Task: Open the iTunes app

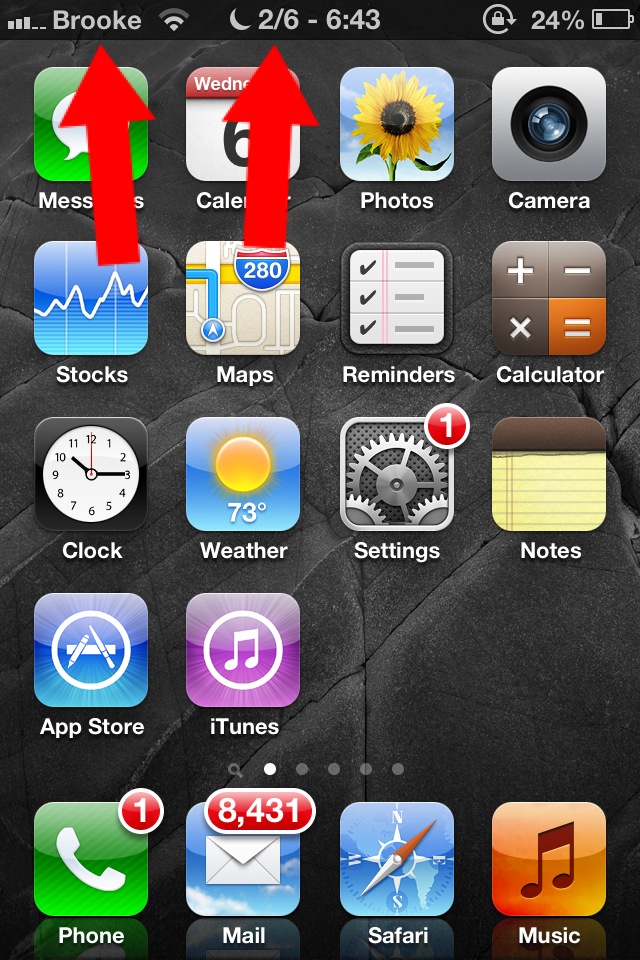Action: pyautogui.click(x=243, y=651)
